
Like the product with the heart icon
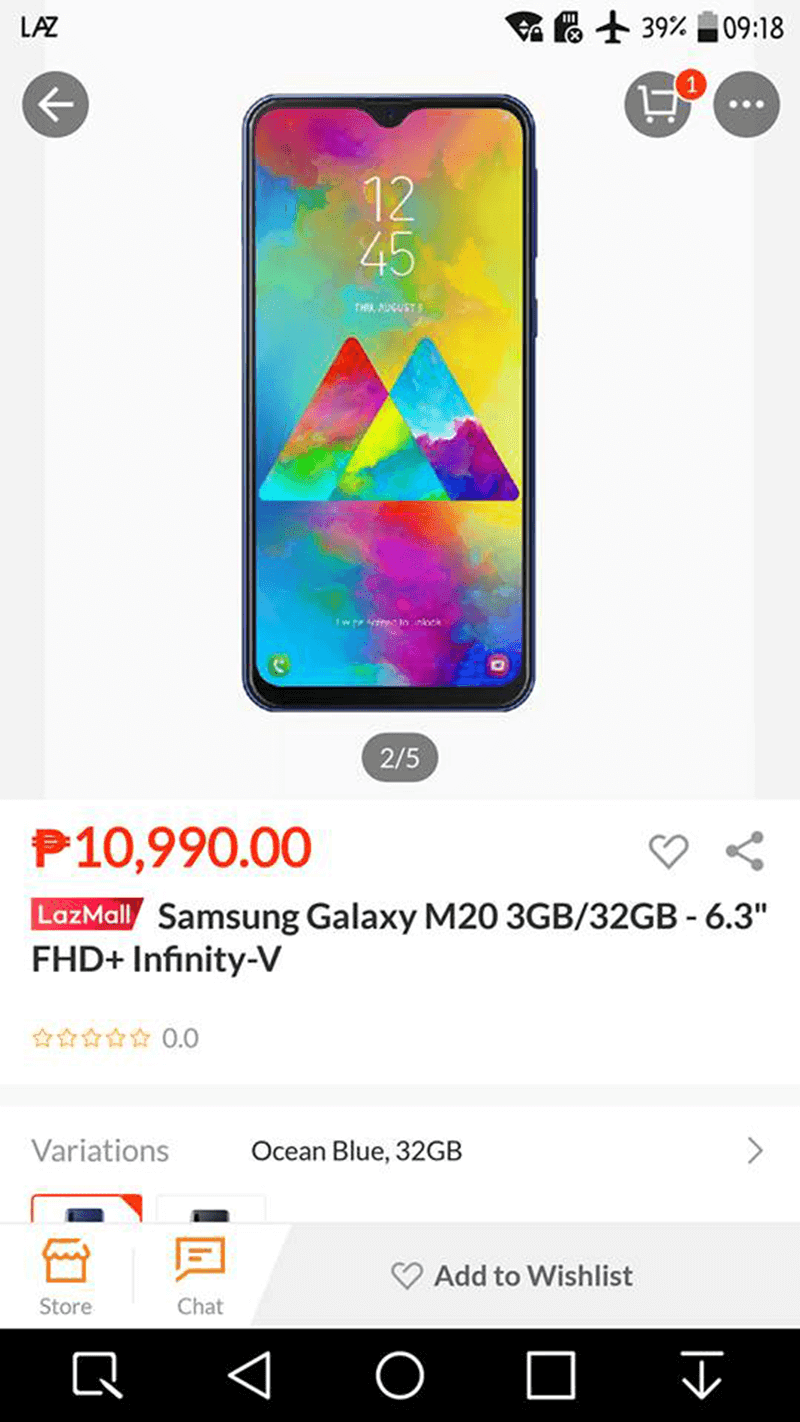[x=668, y=851]
